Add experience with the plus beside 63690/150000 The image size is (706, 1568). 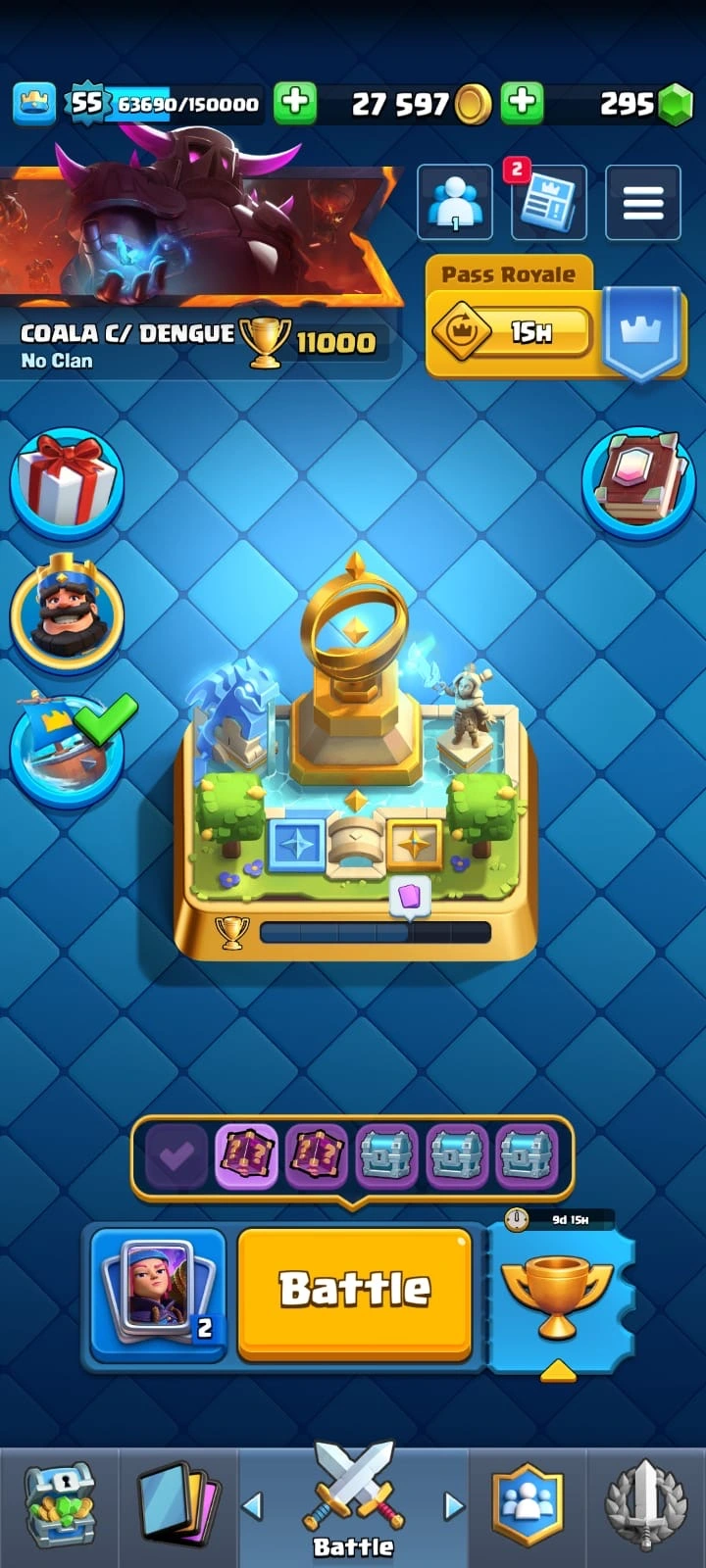coord(295,102)
